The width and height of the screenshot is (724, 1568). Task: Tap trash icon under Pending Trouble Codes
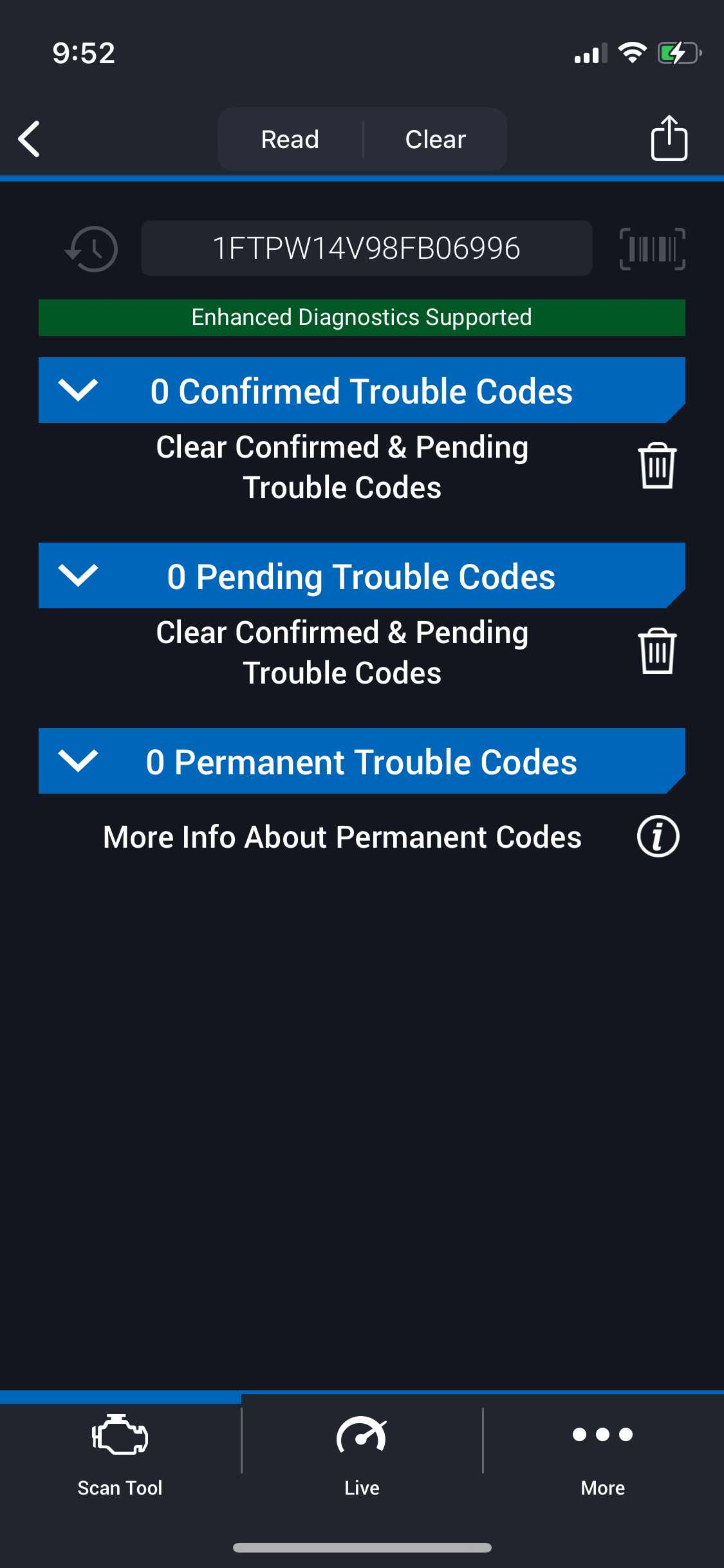(657, 651)
